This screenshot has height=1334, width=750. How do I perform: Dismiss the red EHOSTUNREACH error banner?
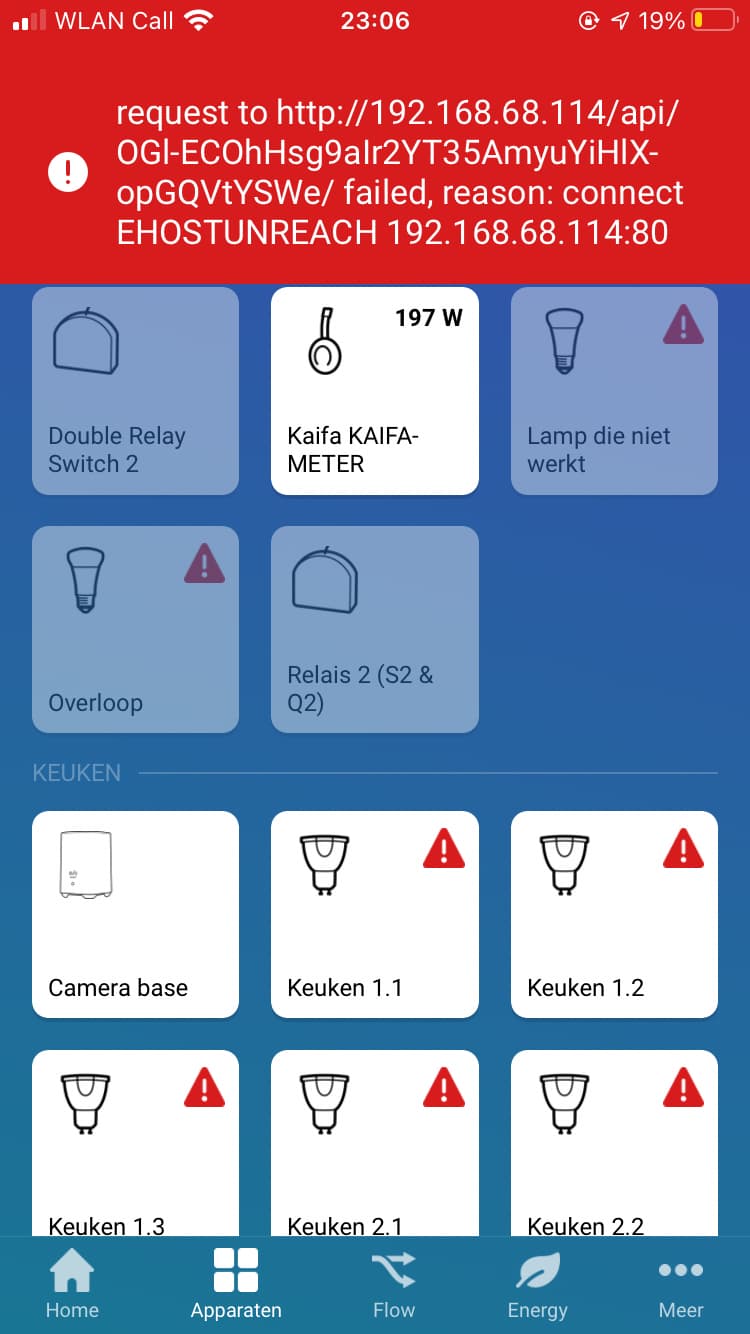(x=375, y=171)
